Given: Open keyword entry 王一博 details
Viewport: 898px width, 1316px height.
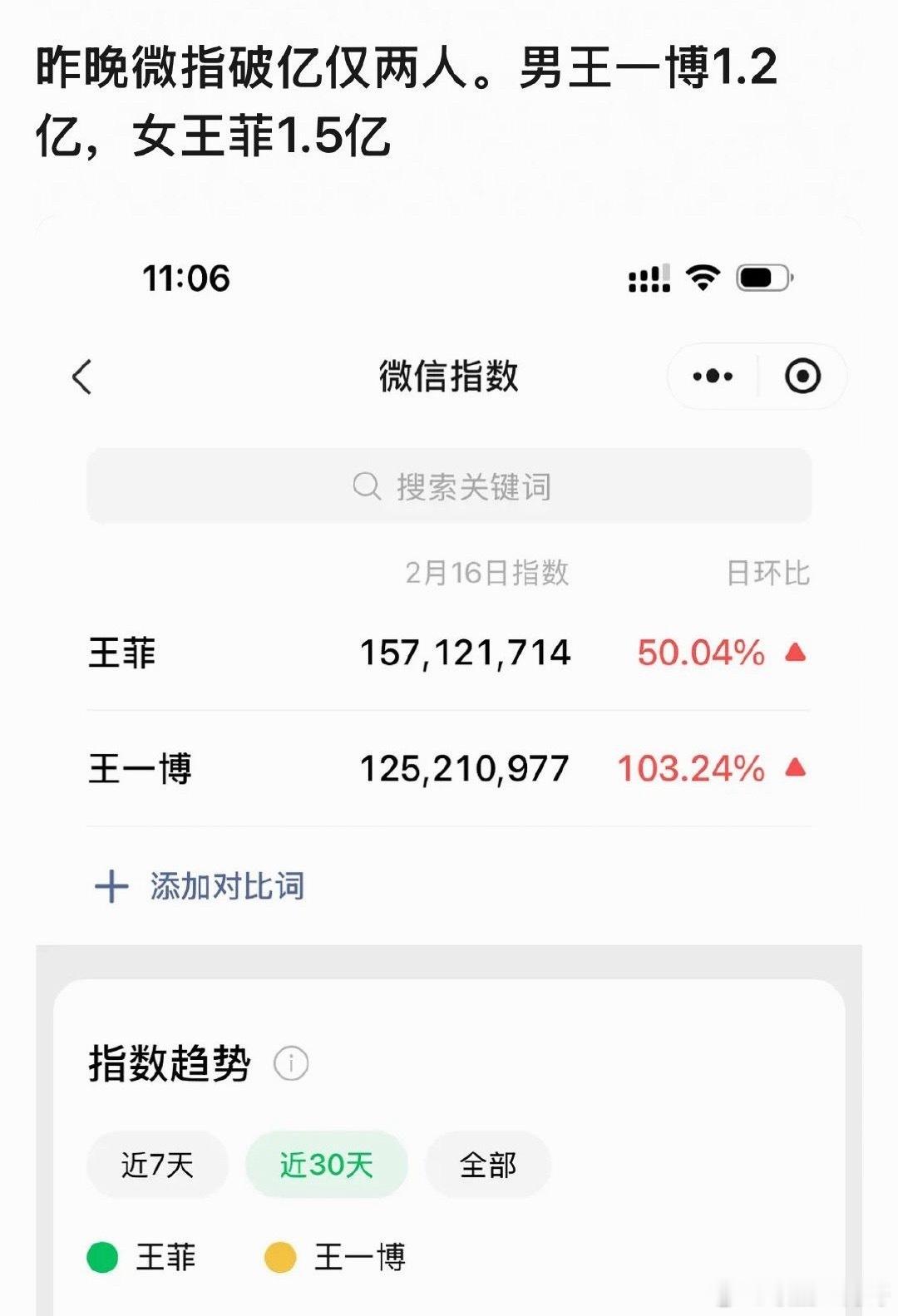Looking at the screenshot, I should (x=140, y=770).
